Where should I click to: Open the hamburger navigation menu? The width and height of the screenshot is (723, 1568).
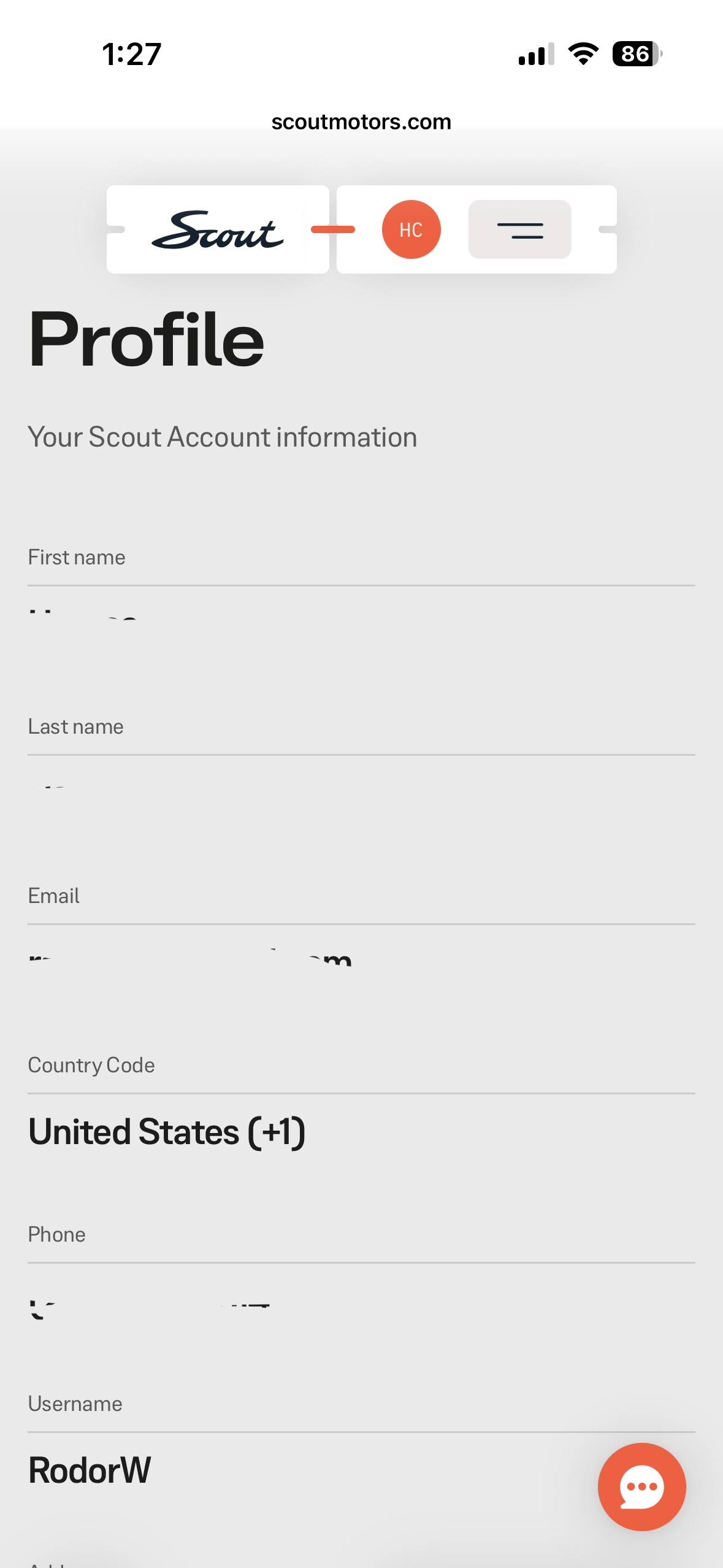tap(519, 229)
